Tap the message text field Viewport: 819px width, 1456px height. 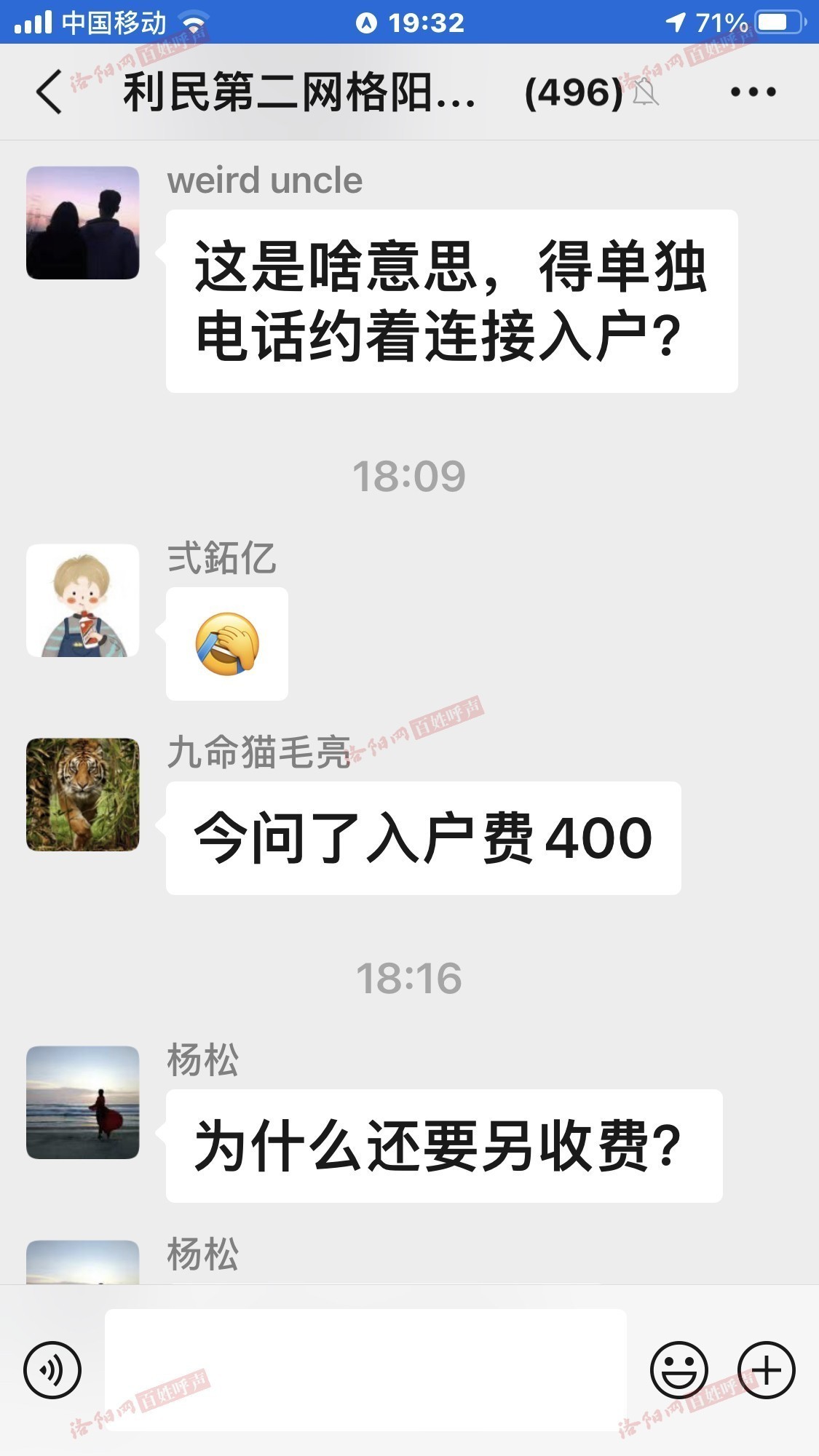365,1369
